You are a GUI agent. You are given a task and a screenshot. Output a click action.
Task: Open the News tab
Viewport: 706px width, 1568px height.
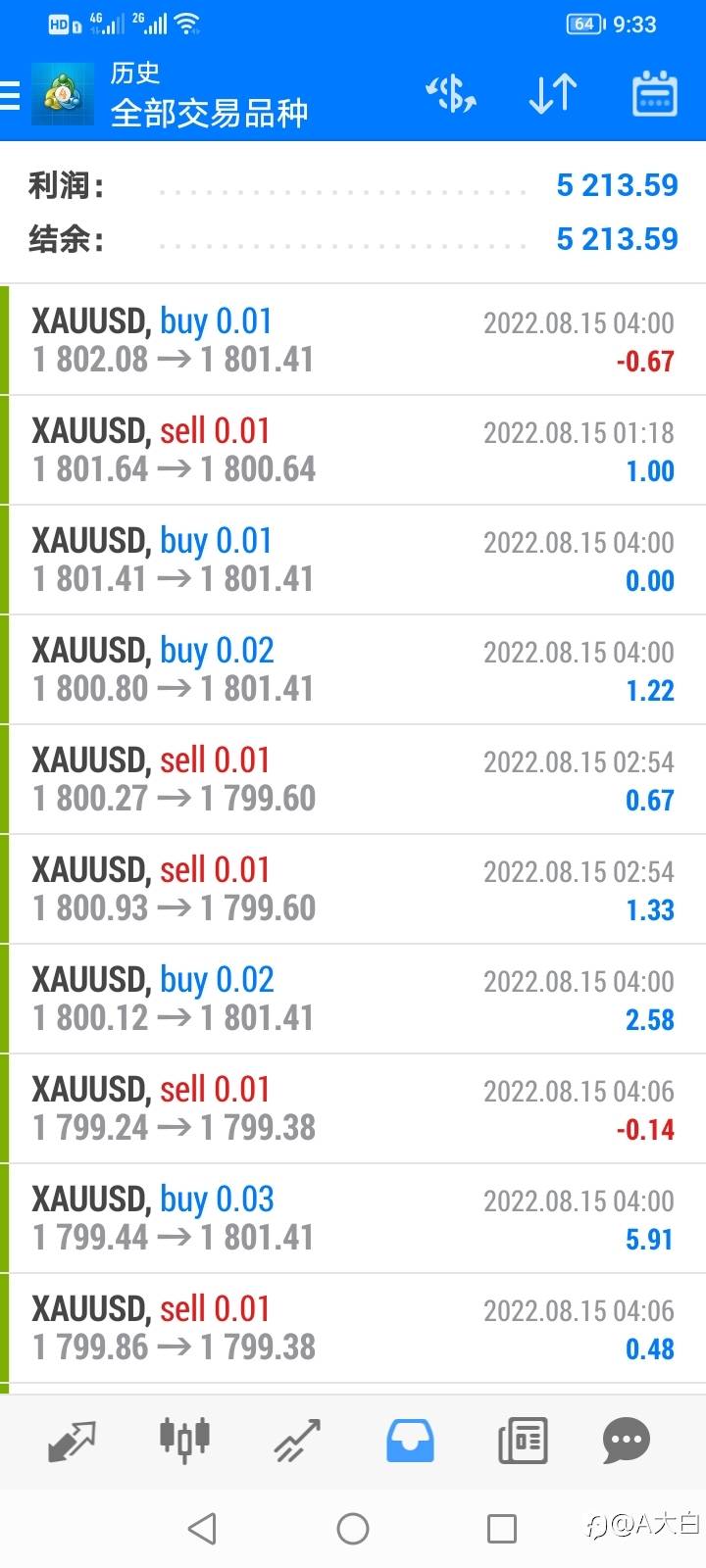[523, 1441]
